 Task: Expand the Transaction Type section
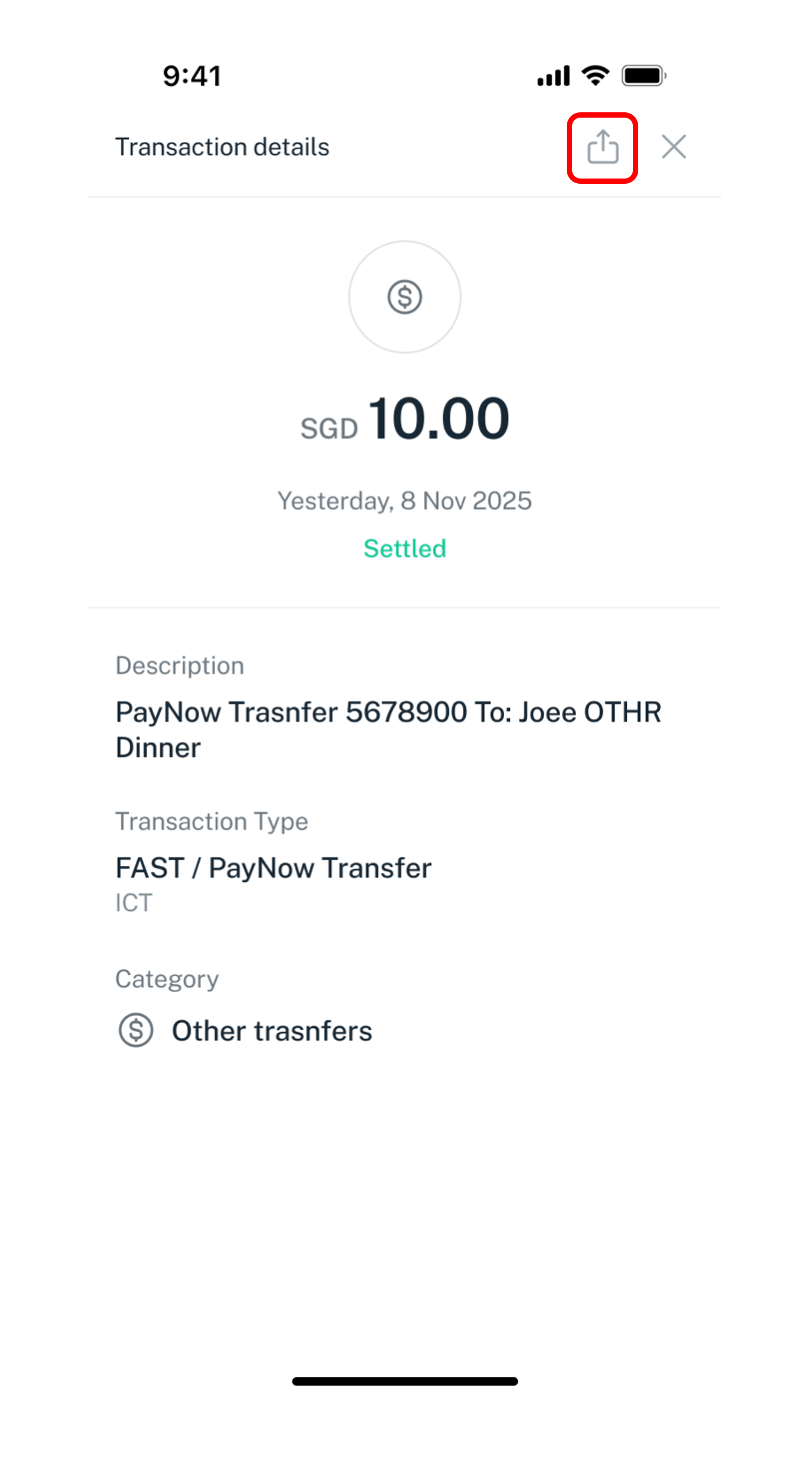[212, 821]
